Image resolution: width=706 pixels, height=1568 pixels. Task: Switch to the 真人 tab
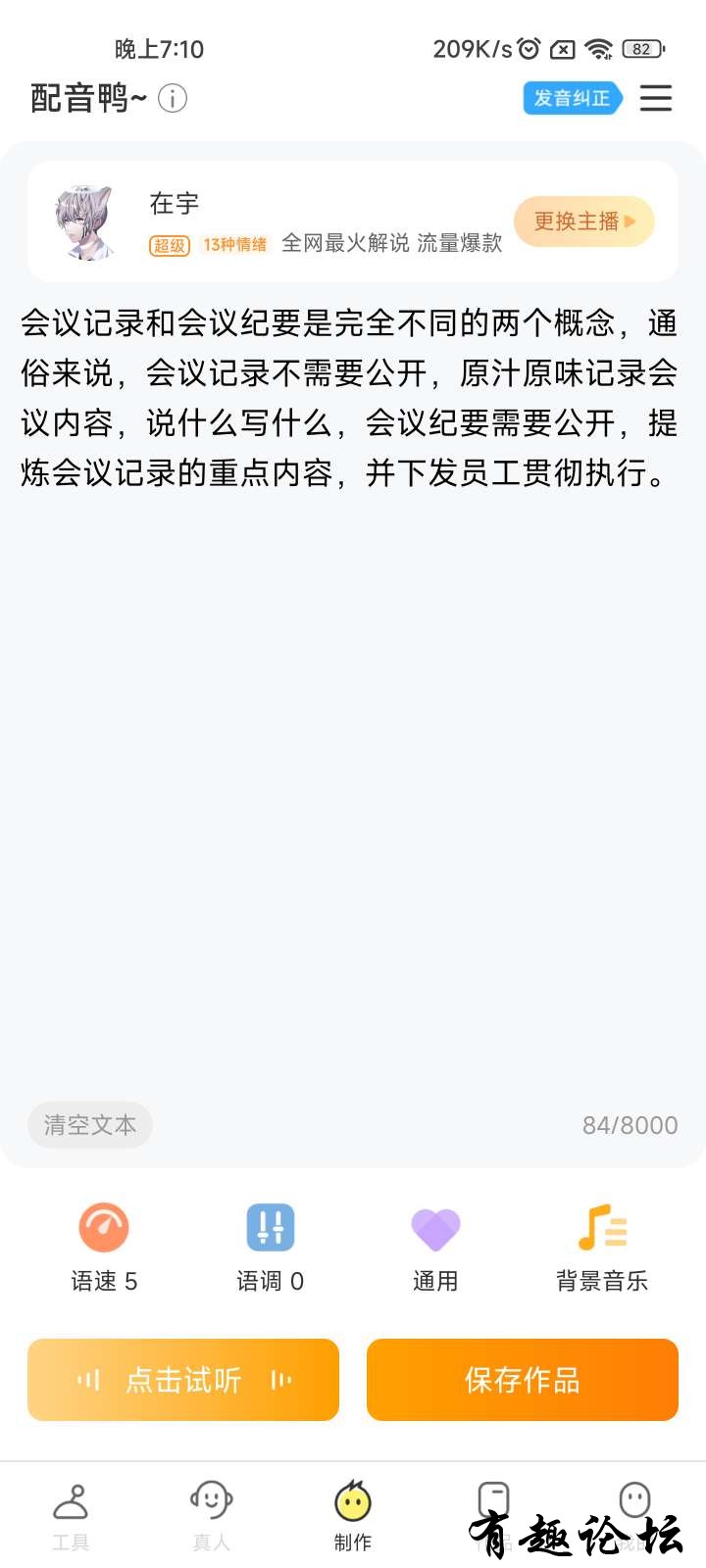click(x=211, y=1515)
